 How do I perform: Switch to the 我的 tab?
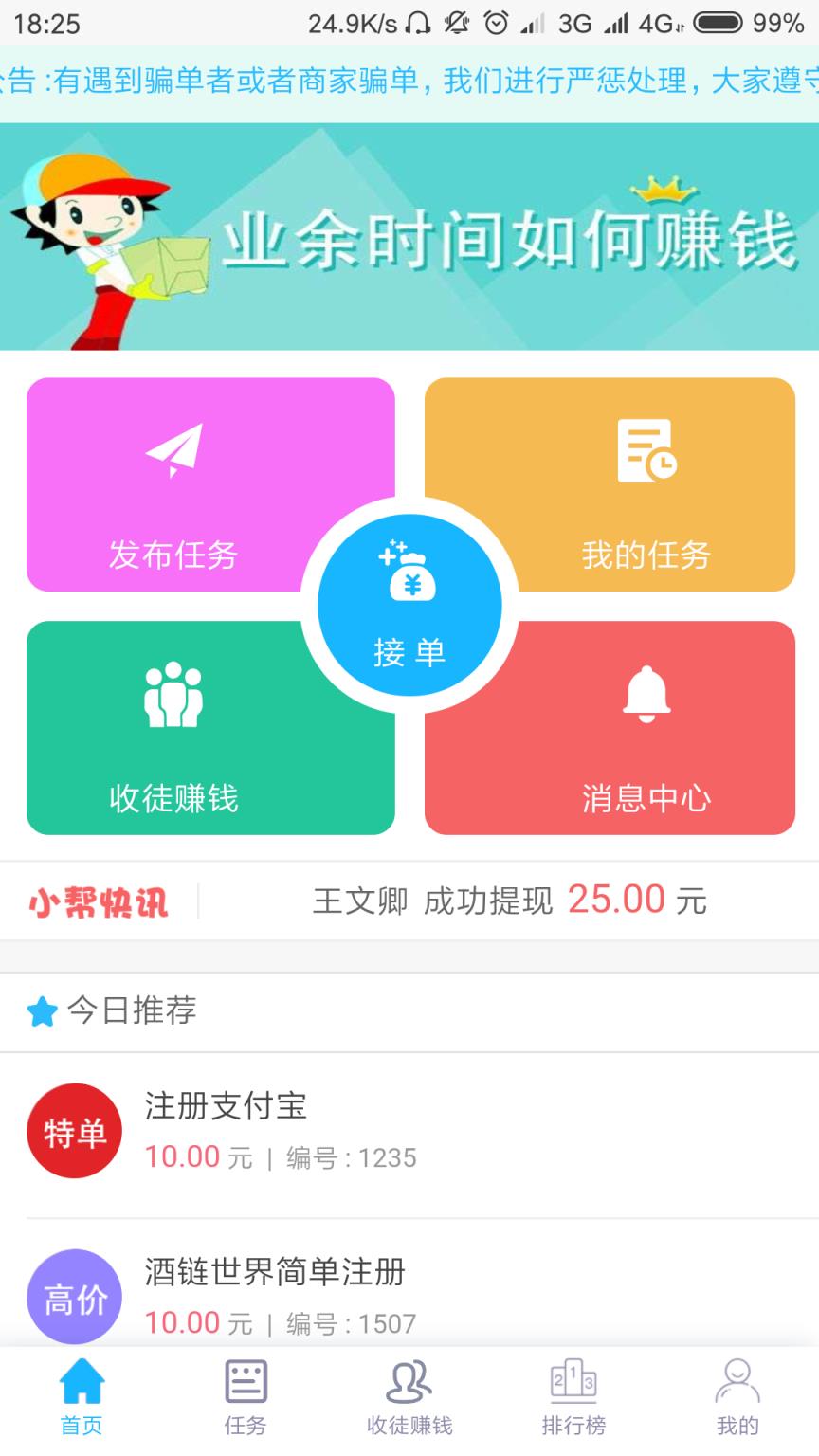tap(737, 1397)
